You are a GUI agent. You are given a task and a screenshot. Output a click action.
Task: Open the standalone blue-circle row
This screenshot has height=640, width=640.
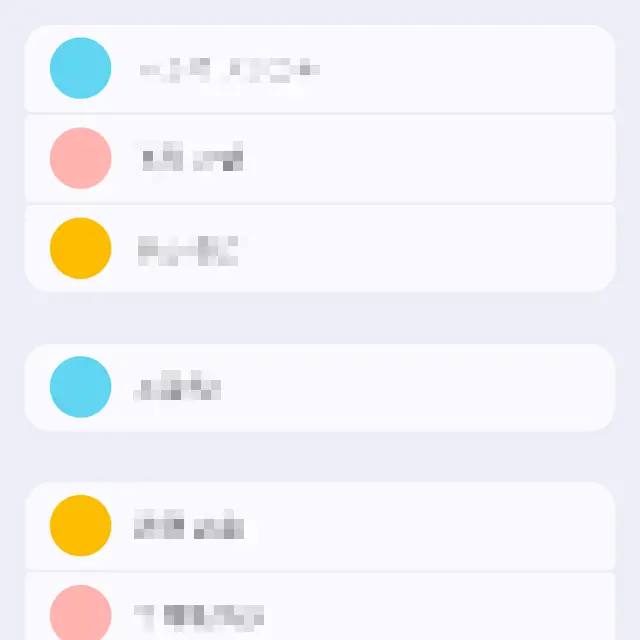pos(320,387)
